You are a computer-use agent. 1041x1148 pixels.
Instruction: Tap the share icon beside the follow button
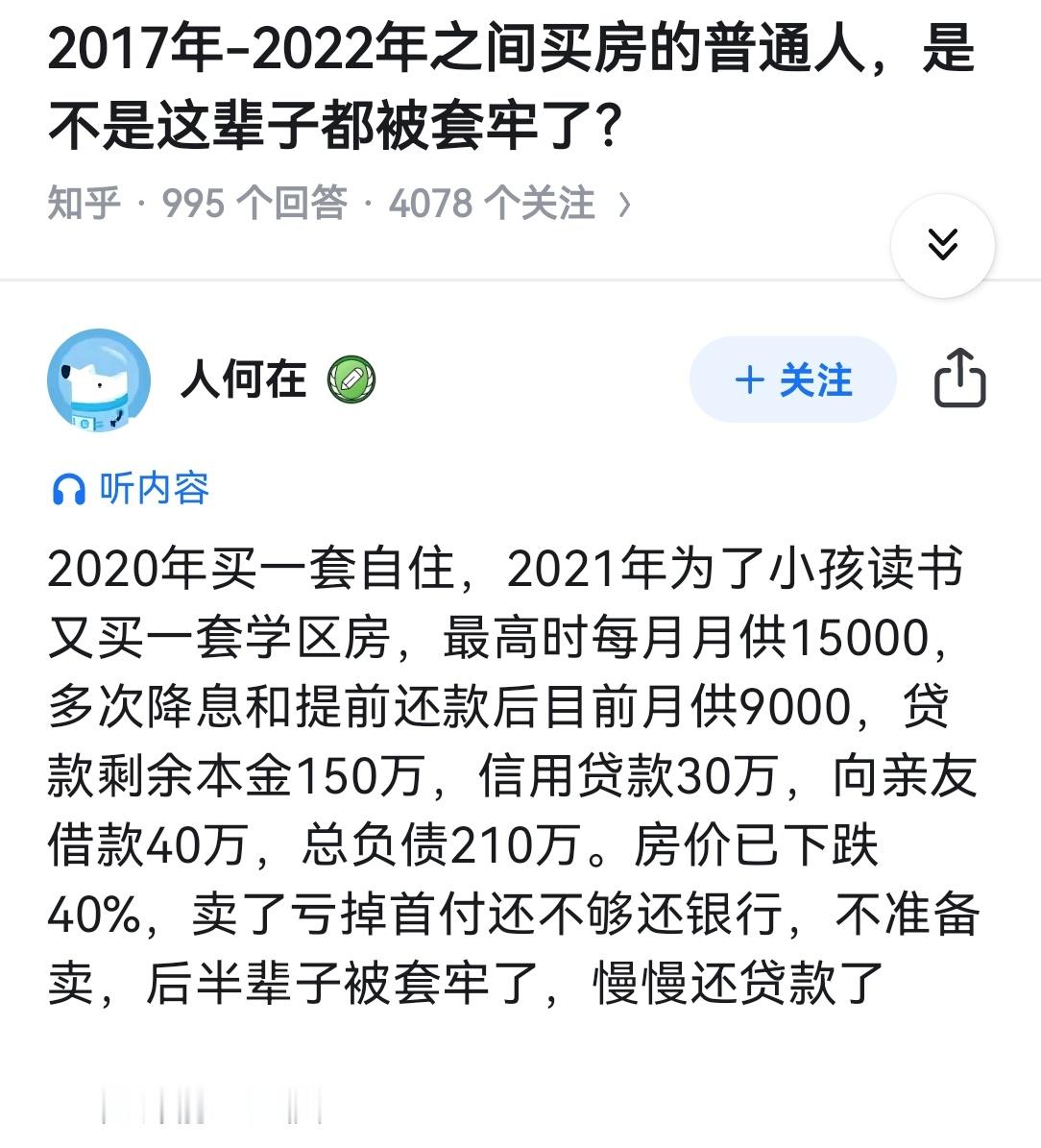[961, 379]
